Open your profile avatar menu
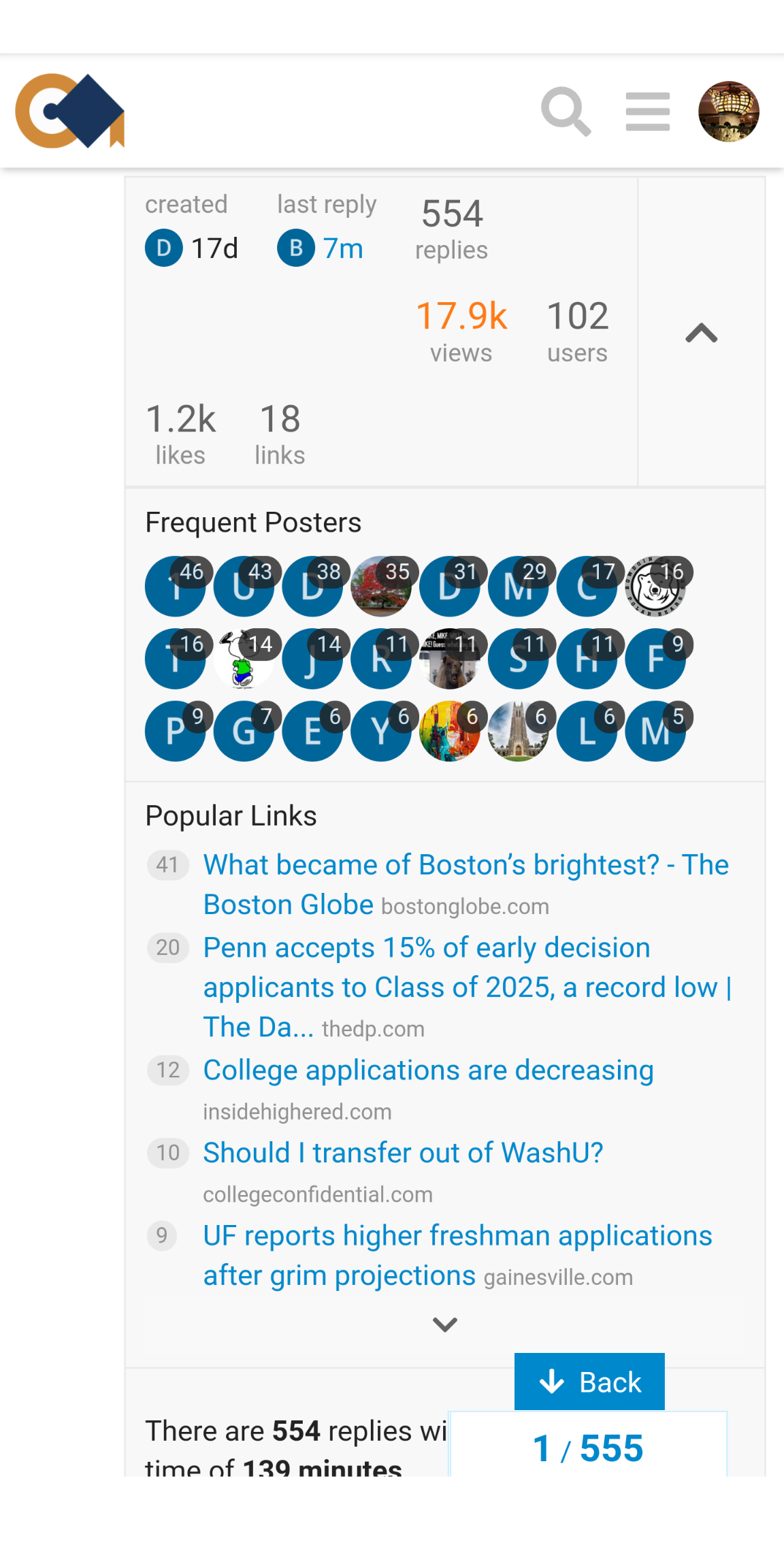This screenshot has width=784, height=1568. point(728,112)
